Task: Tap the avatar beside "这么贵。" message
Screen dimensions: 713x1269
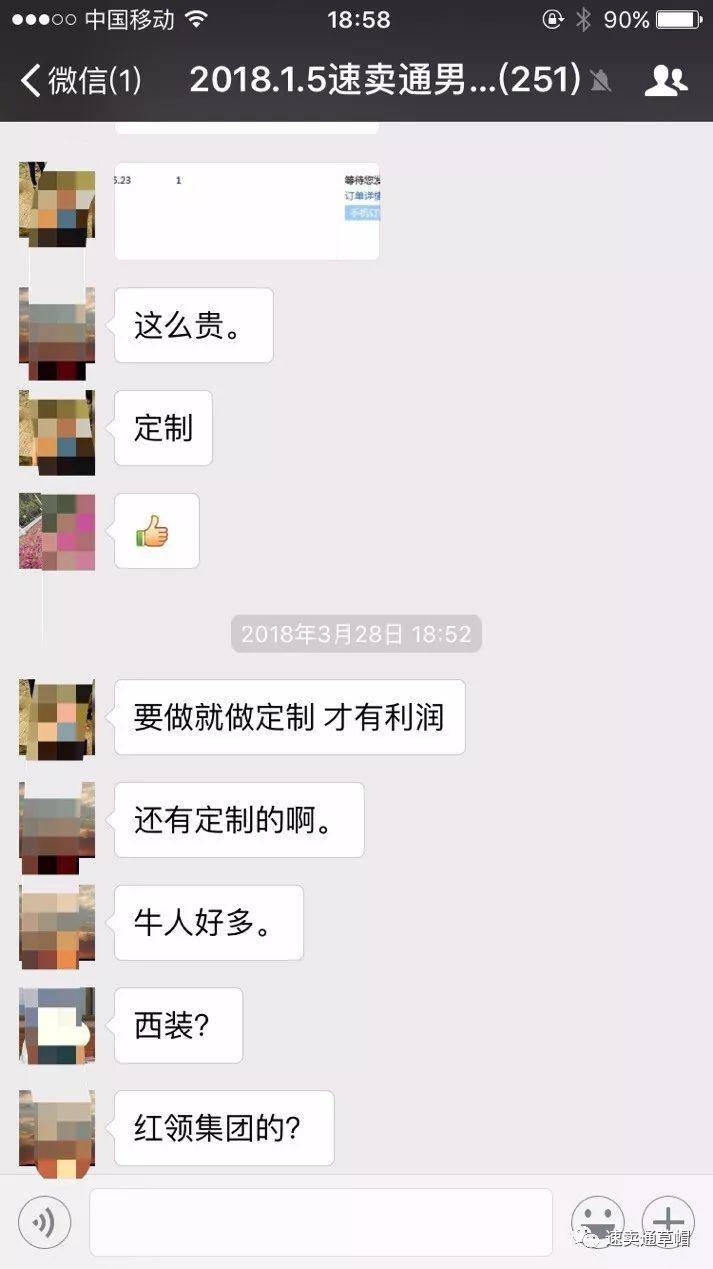Action: point(57,325)
